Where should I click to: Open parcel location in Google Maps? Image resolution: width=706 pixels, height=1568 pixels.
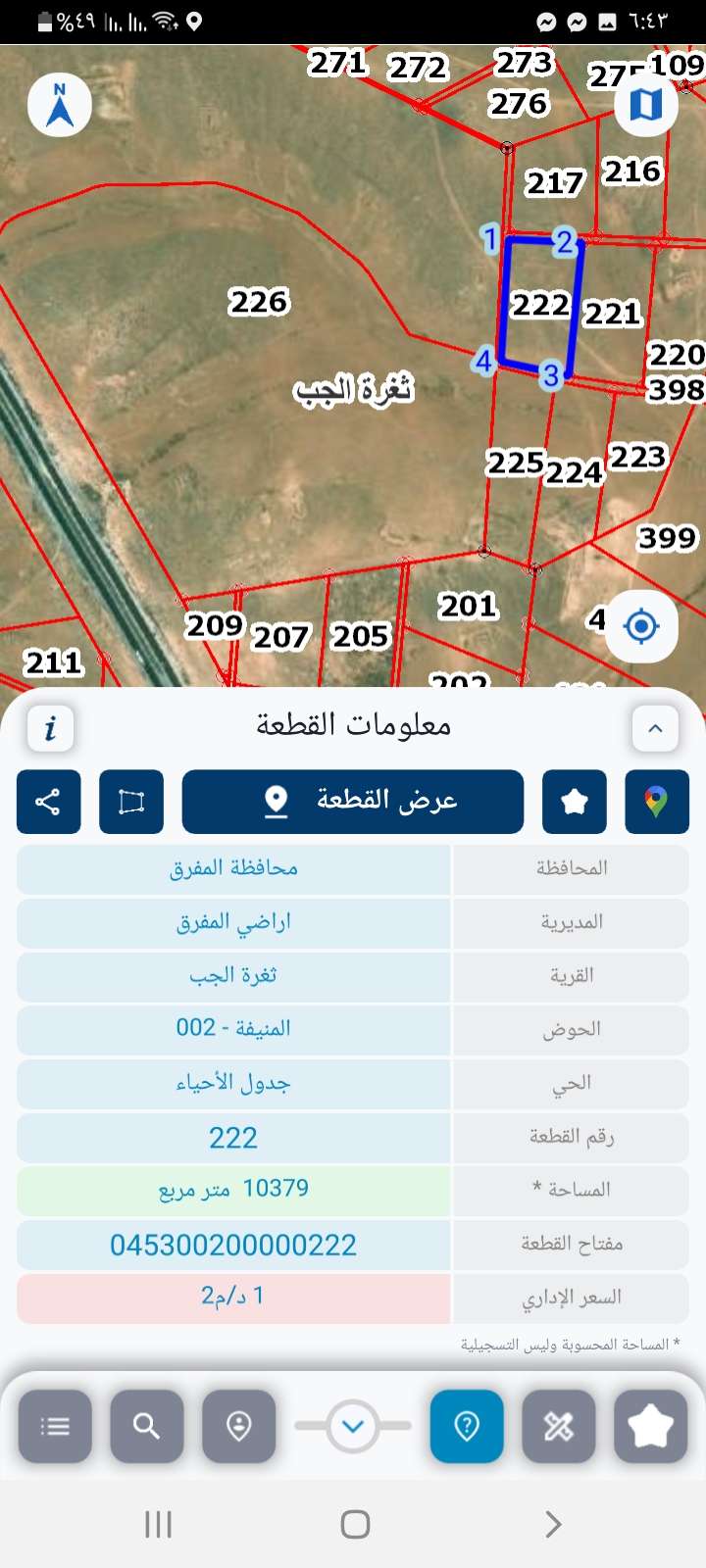pos(657,802)
